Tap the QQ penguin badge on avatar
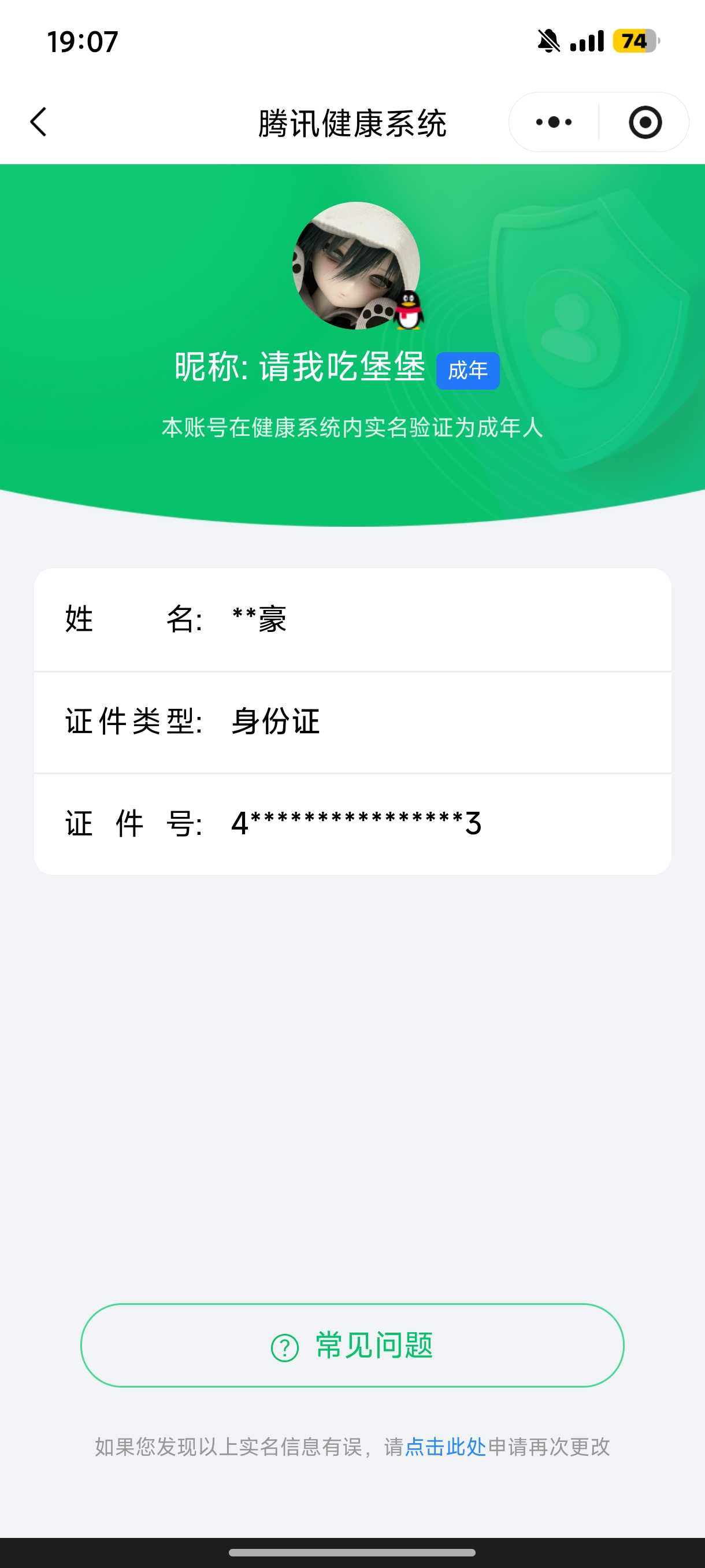705x1568 pixels. 407,310
